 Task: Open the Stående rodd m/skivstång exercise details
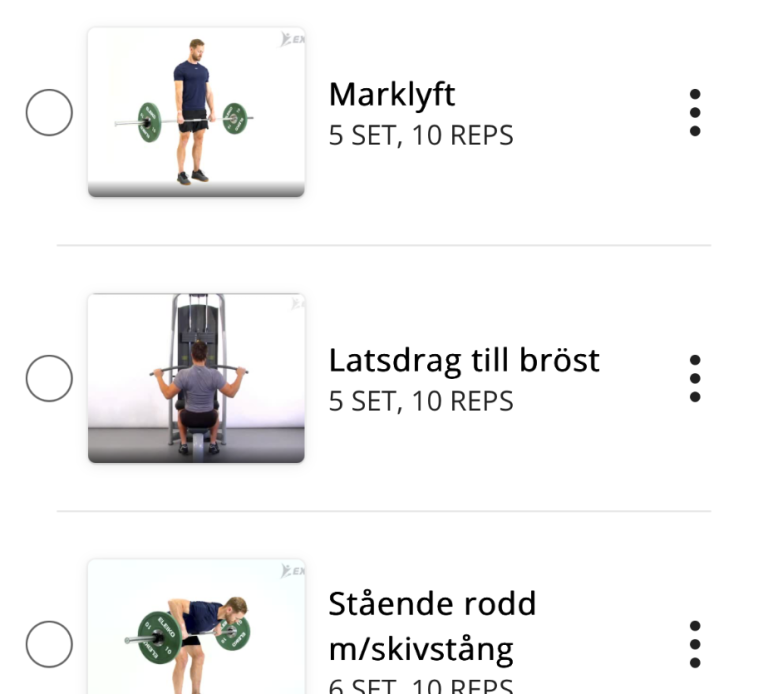pos(432,626)
